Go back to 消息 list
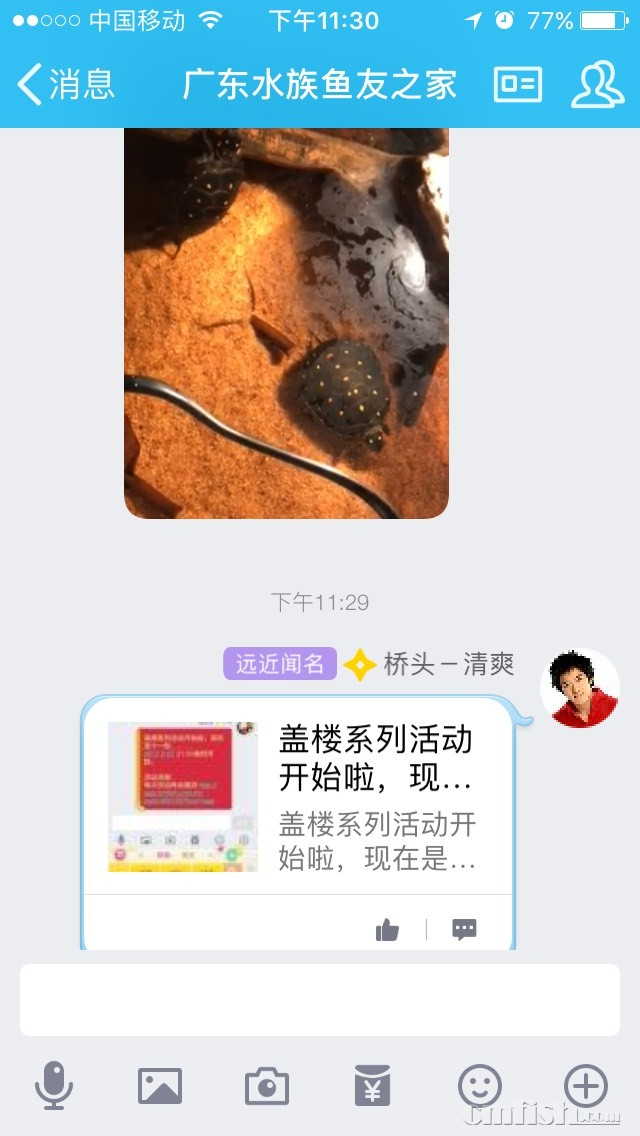 pyautogui.click(x=66, y=84)
